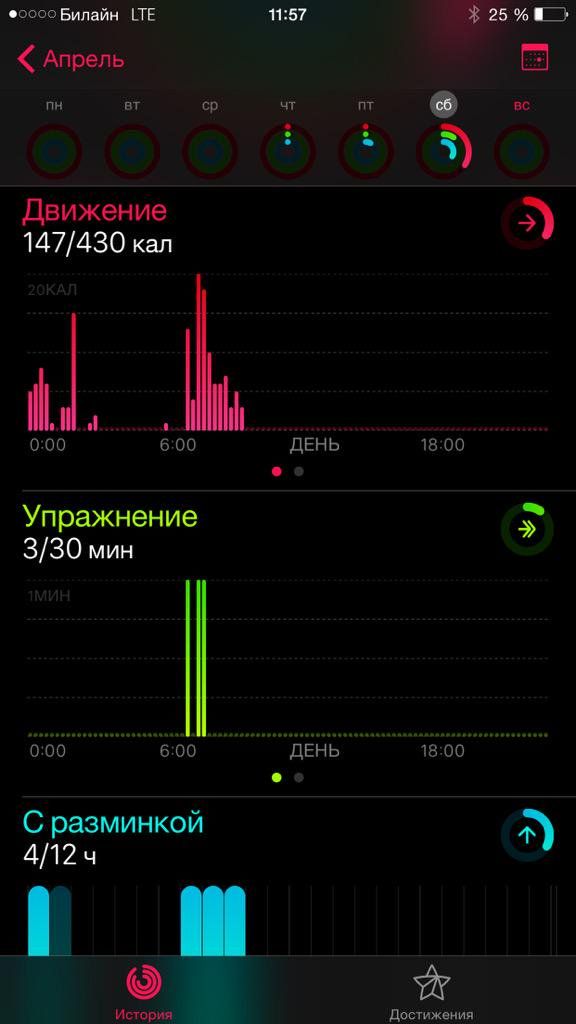Viewport: 576px width, 1024px height.
Task: Switch to the История tab
Action: (x=144, y=991)
